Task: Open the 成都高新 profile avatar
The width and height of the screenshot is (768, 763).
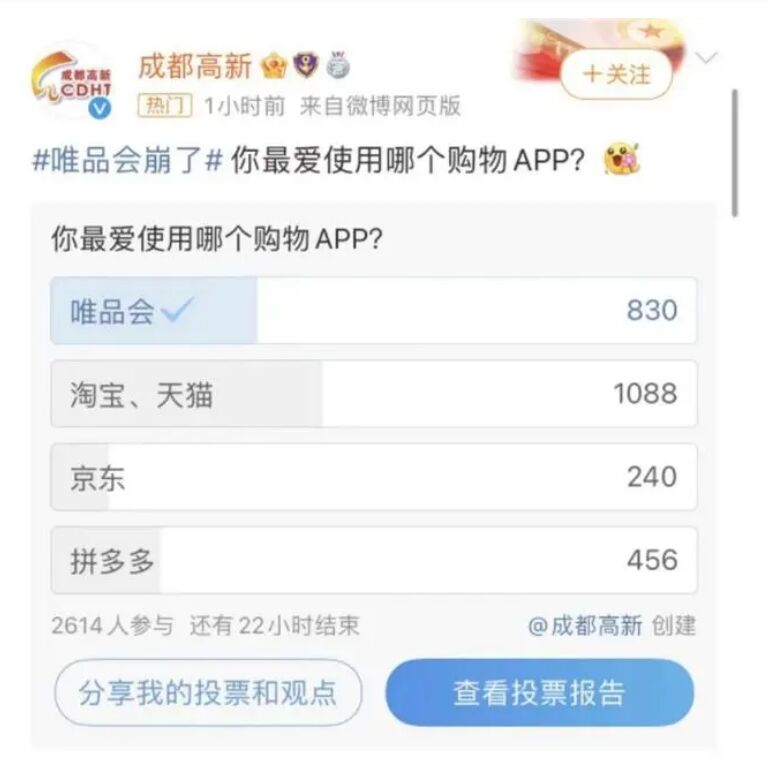Action: click(72, 80)
